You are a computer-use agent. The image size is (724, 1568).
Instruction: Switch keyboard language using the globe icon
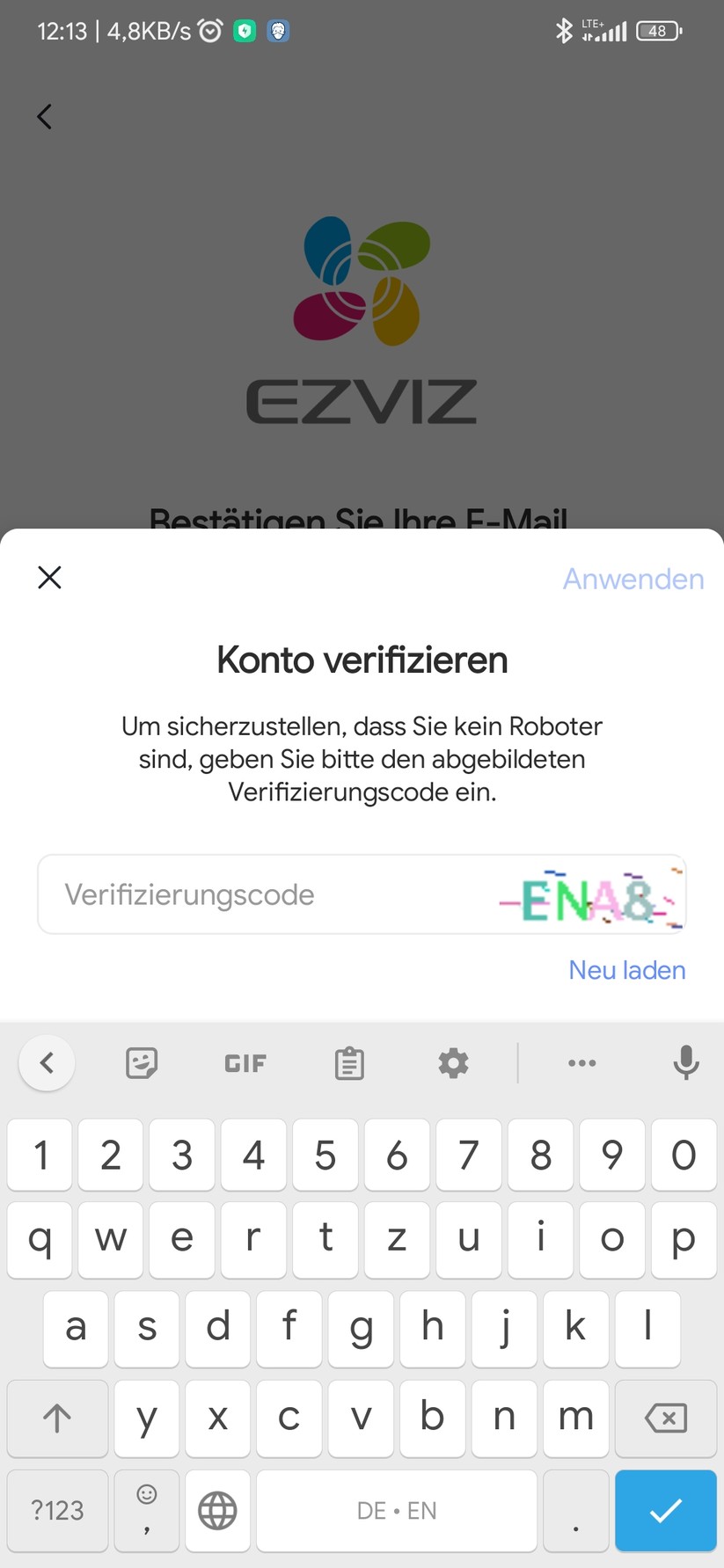tap(217, 1511)
